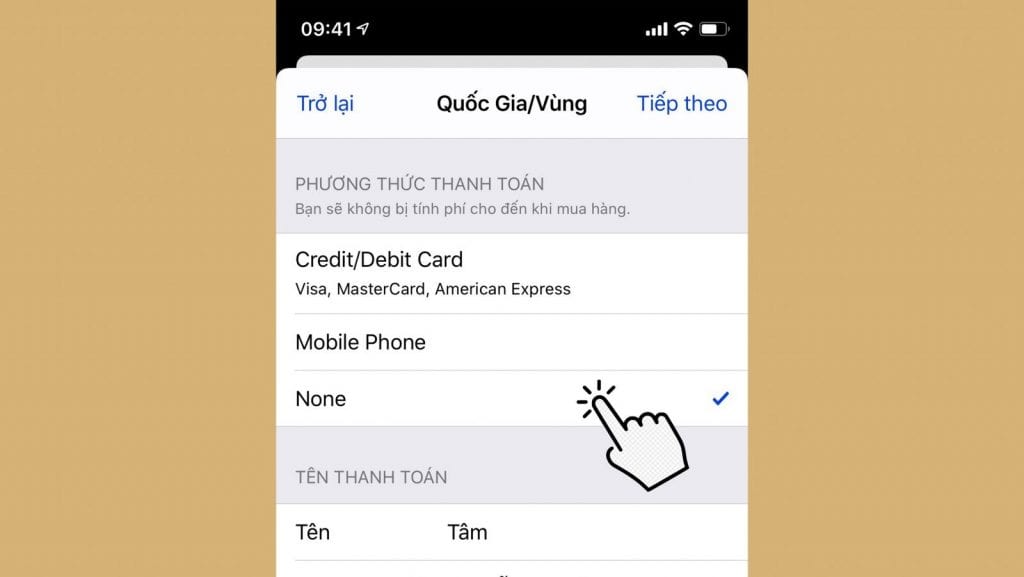1024x577 pixels.
Task: Edit the Tên field showing Tâm
Action: (520, 532)
